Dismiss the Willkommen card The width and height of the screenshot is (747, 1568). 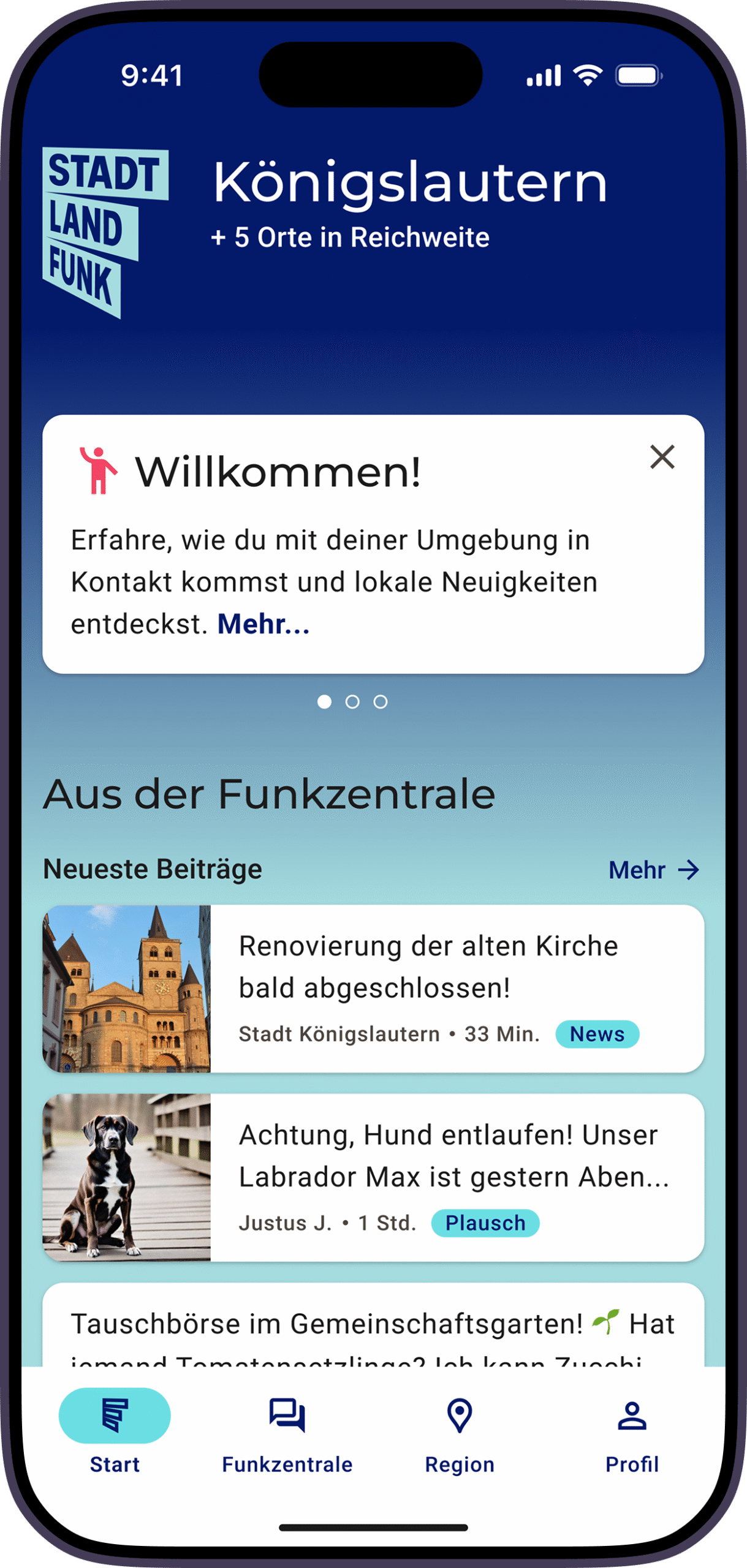coord(662,457)
